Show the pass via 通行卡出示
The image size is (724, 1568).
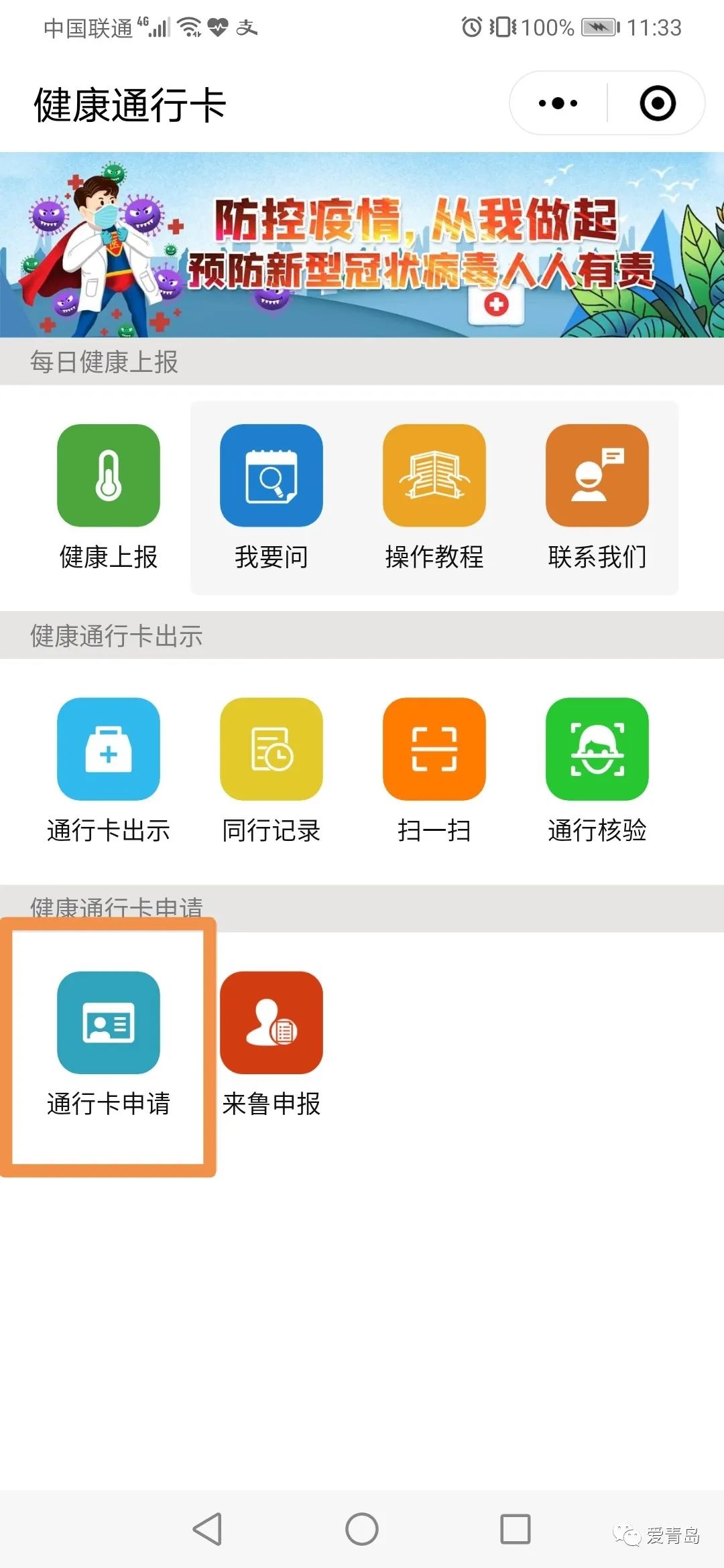108,749
